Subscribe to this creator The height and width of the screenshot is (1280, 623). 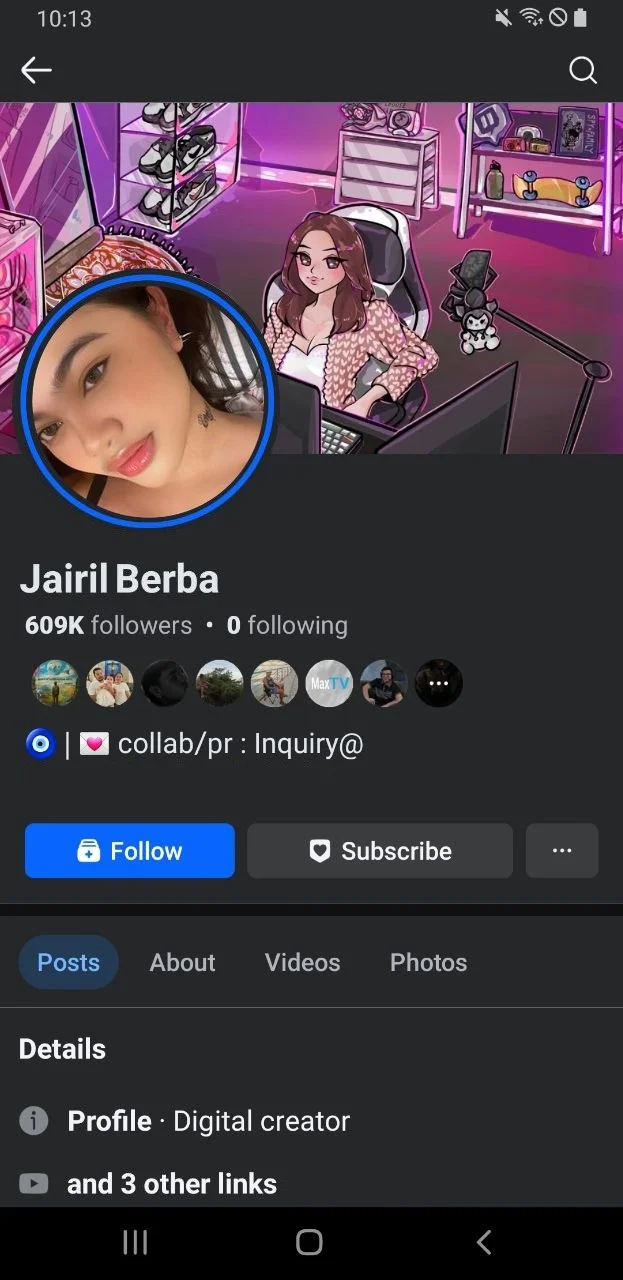[x=380, y=851]
